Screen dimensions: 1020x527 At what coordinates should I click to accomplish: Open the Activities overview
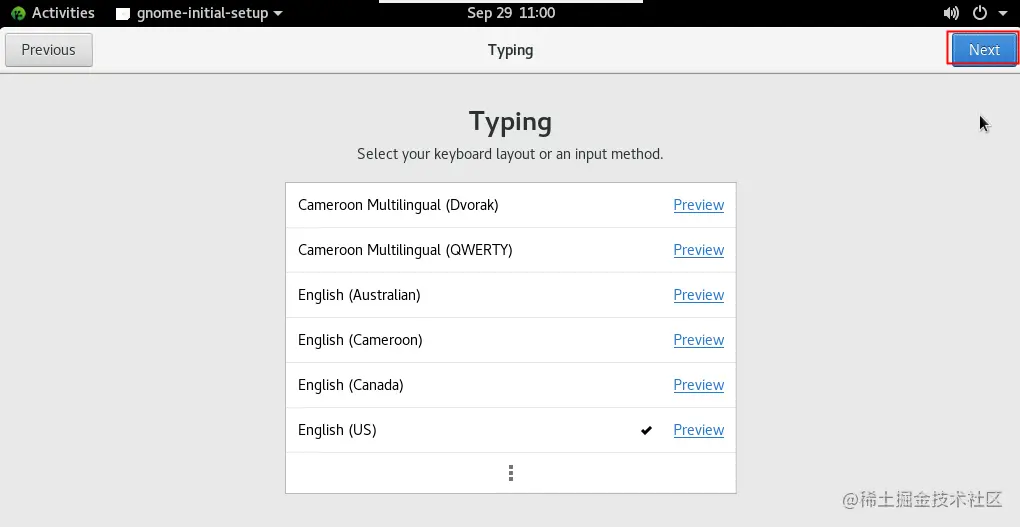(53, 13)
